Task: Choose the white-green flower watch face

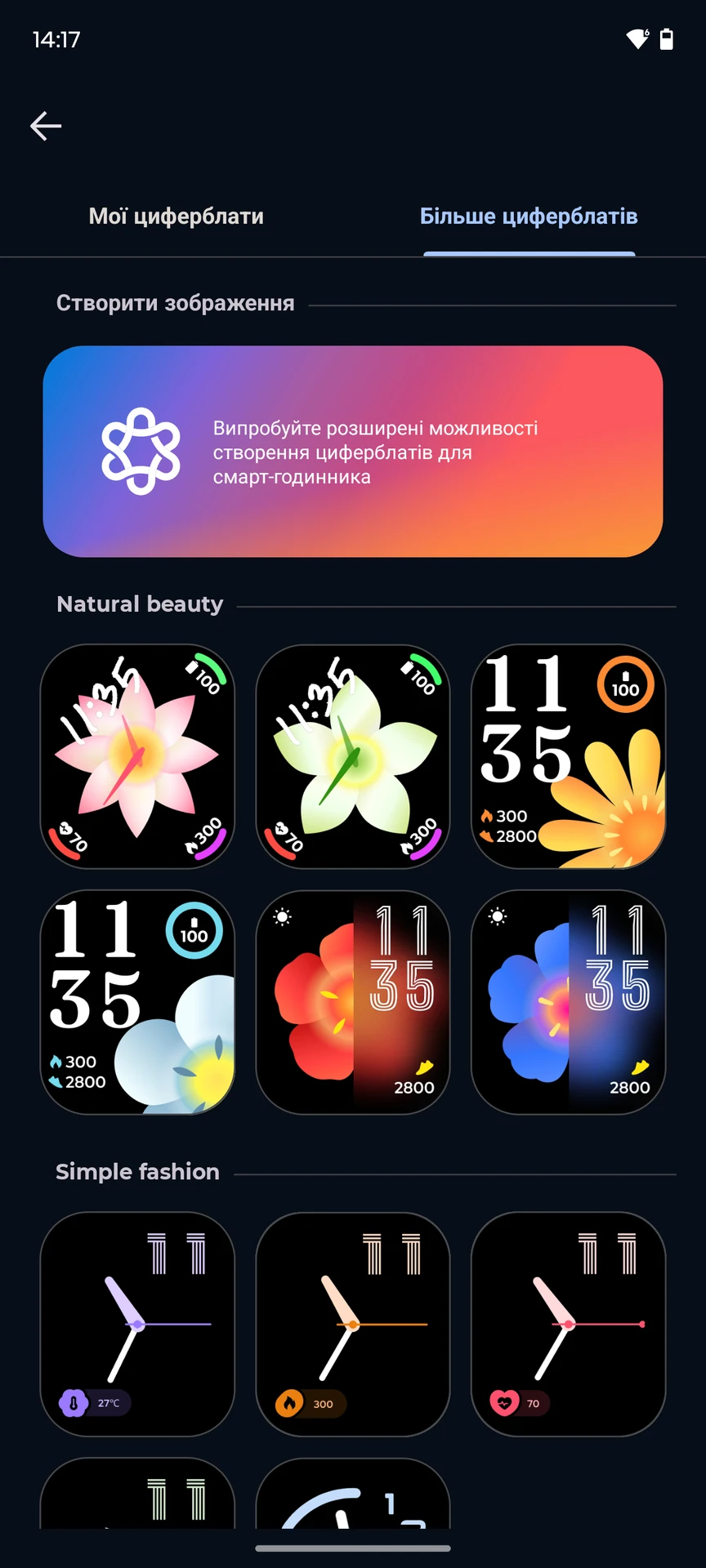Action: (x=353, y=756)
